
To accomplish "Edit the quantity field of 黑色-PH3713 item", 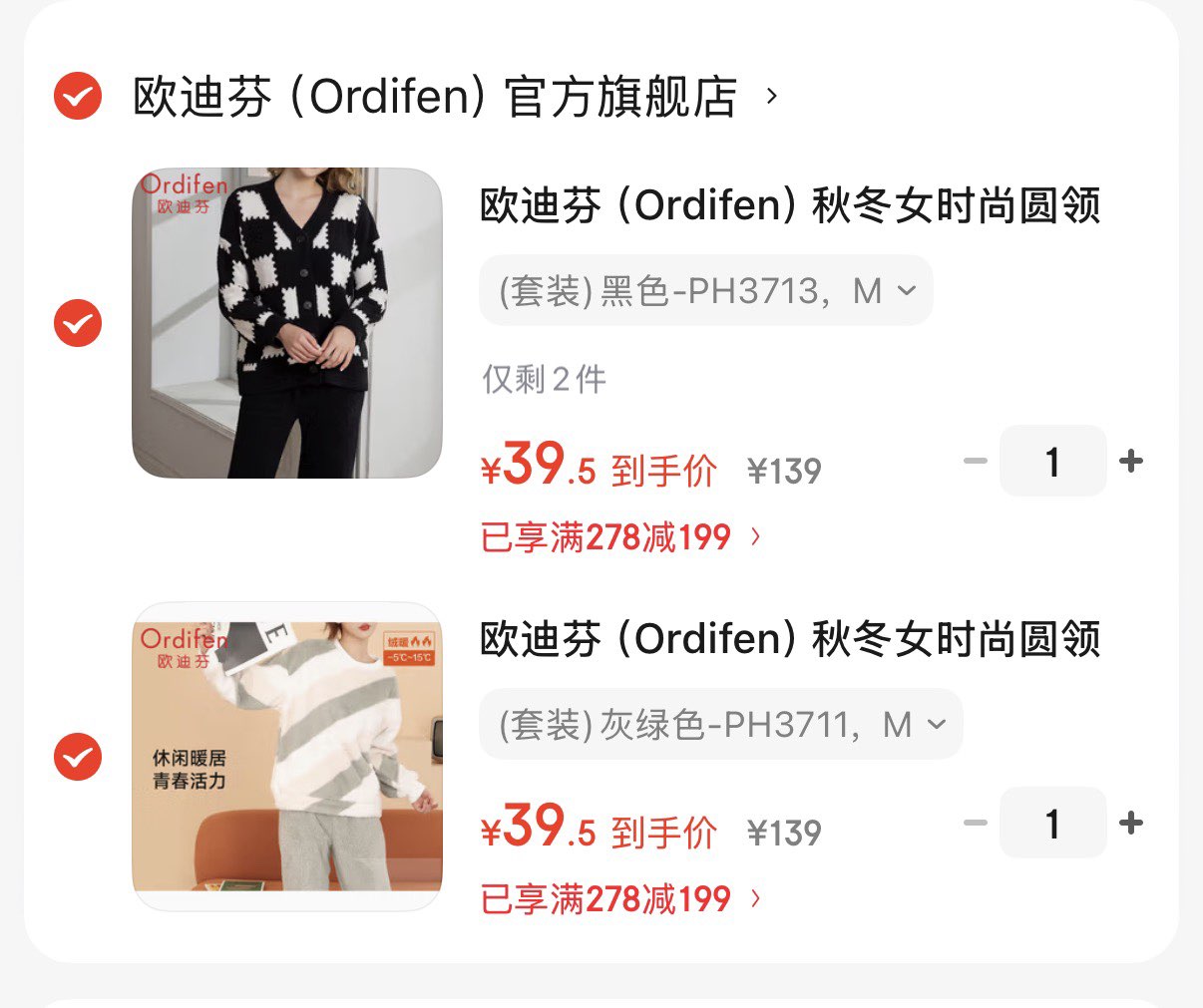I will (x=1052, y=461).
